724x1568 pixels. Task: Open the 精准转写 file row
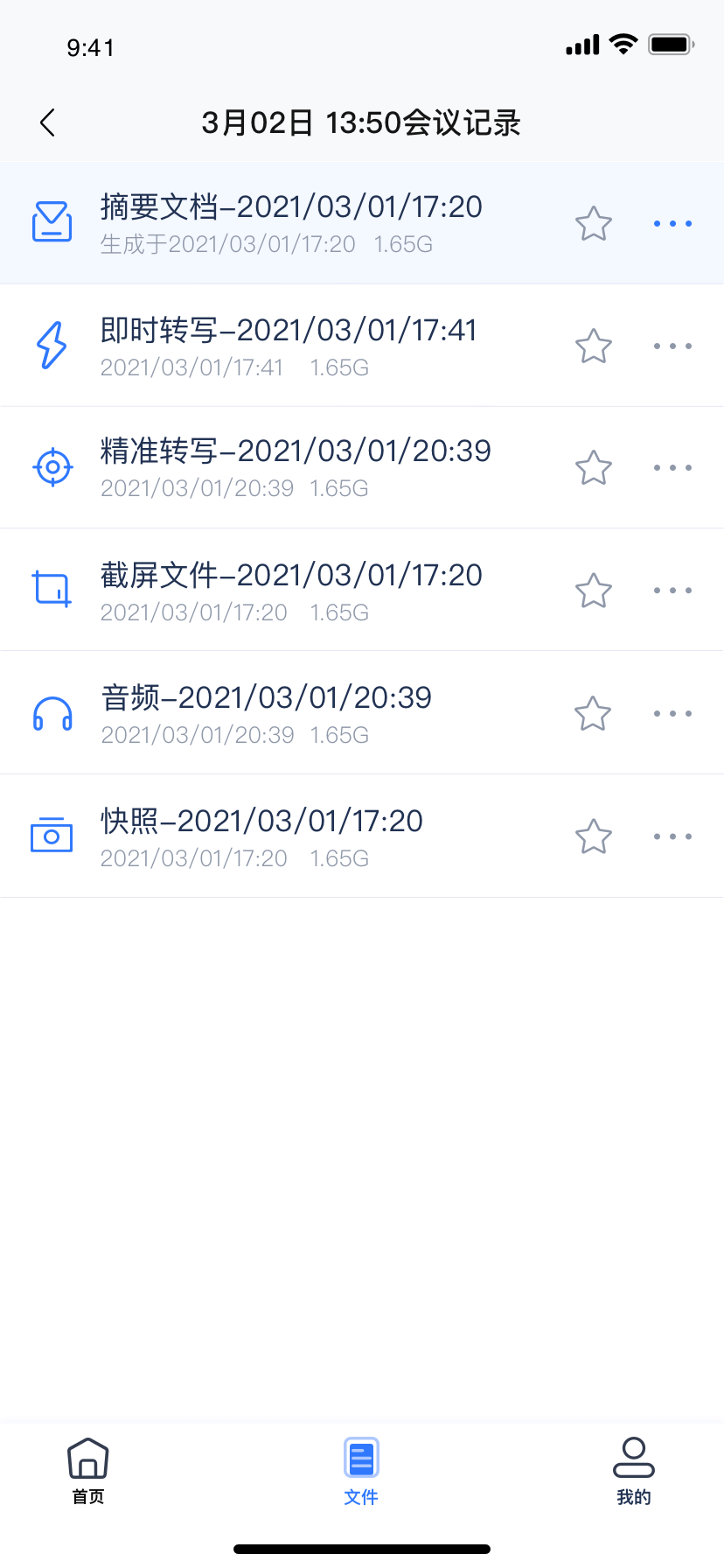tap(362, 467)
